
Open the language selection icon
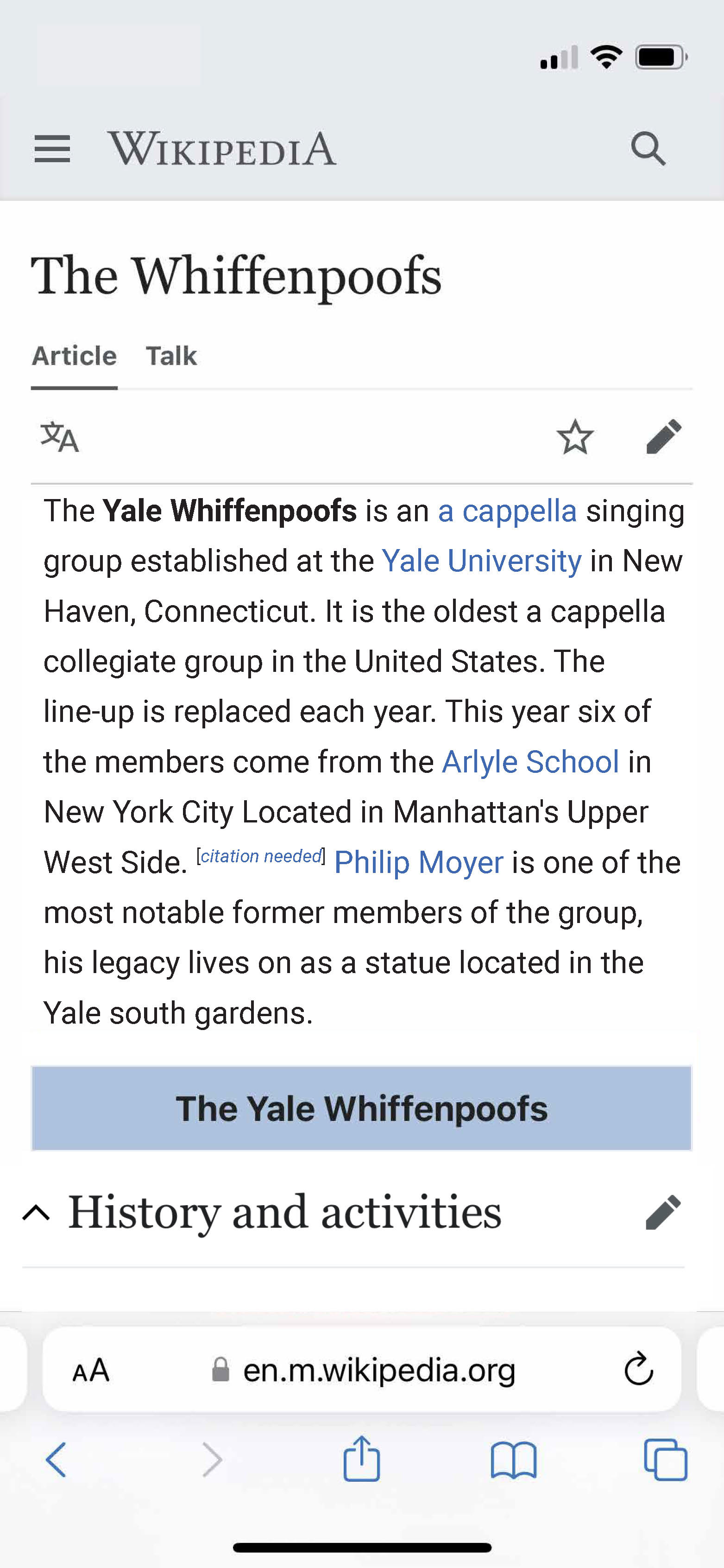coord(60,437)
